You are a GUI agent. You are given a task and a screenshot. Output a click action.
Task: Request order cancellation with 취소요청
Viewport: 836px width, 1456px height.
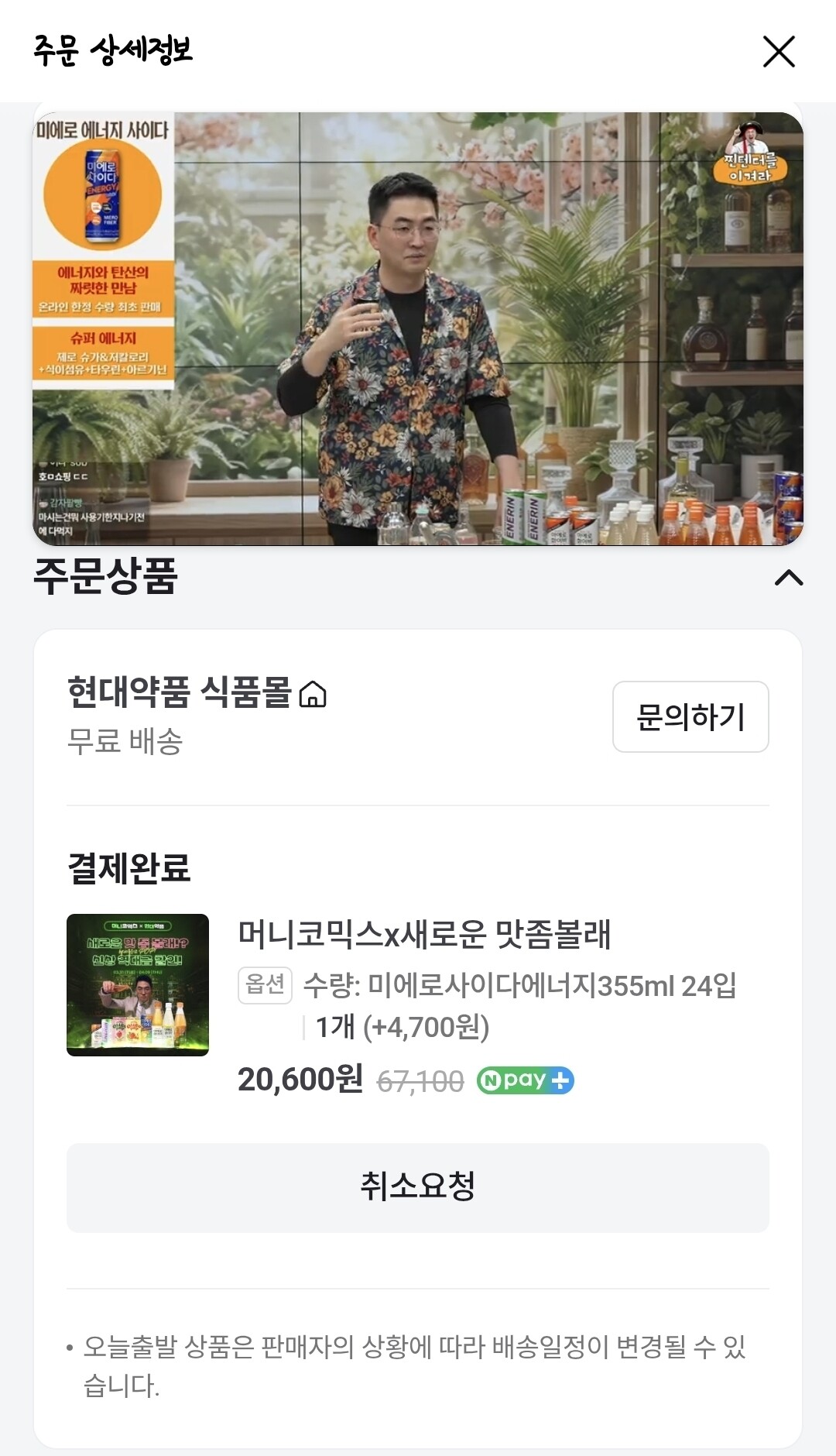(x=418, y=1187)
